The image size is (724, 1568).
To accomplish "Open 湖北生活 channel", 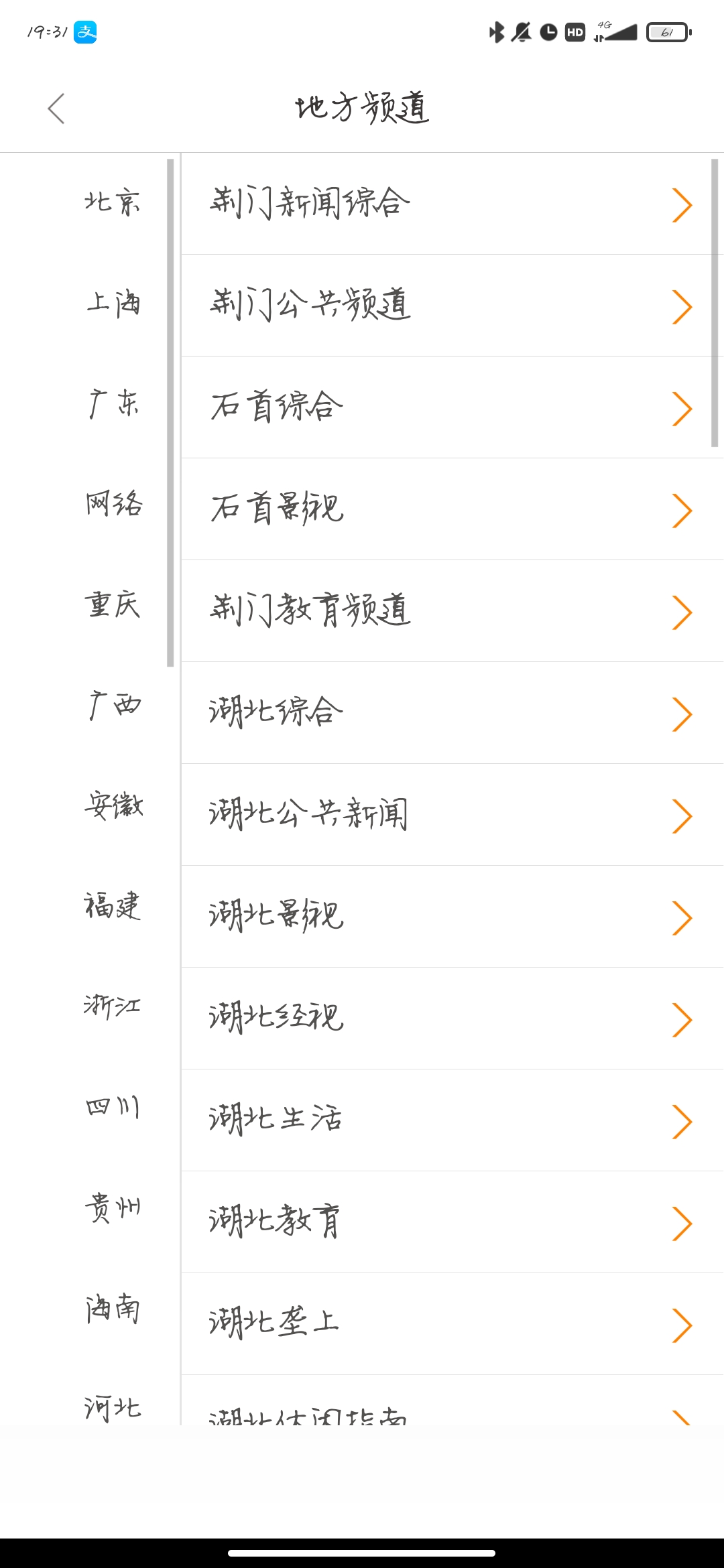I will click(452, 1120).
